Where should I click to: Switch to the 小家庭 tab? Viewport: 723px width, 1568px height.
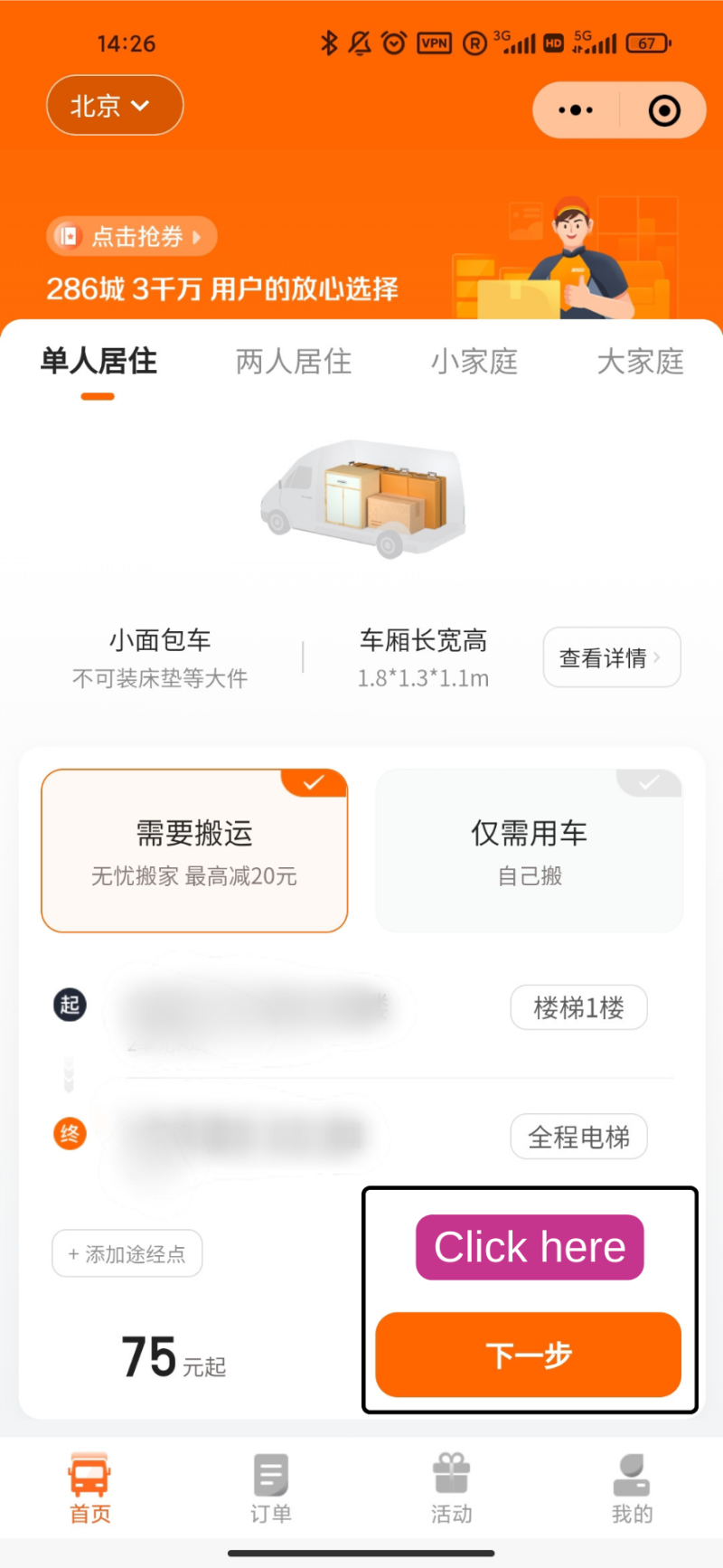click(x=474, y=362)
